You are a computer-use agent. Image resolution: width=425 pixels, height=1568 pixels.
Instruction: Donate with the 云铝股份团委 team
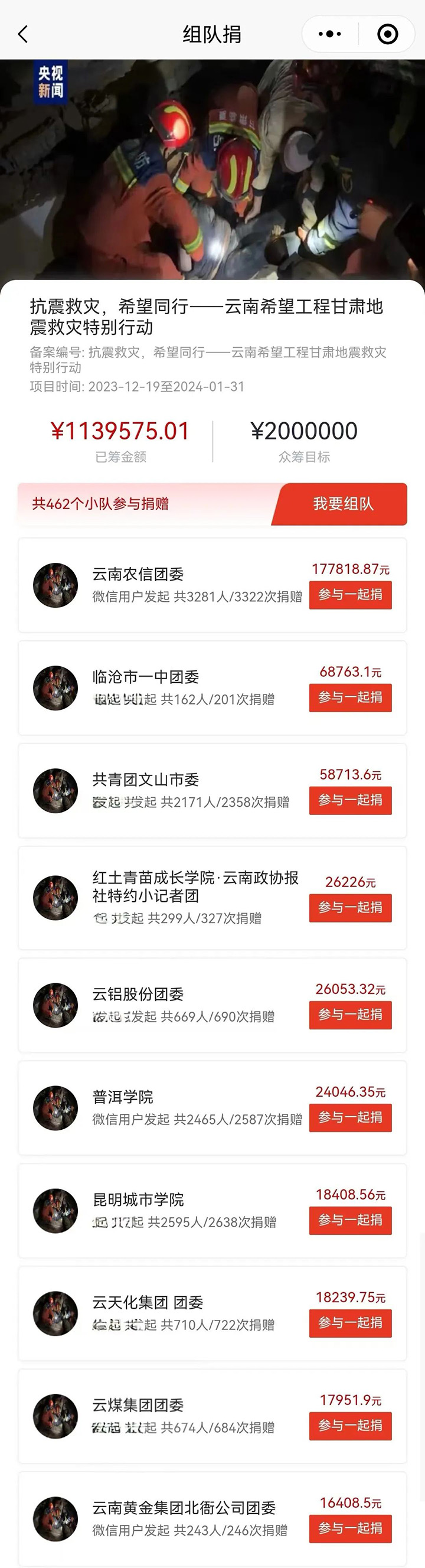[x=350, y=1015]
